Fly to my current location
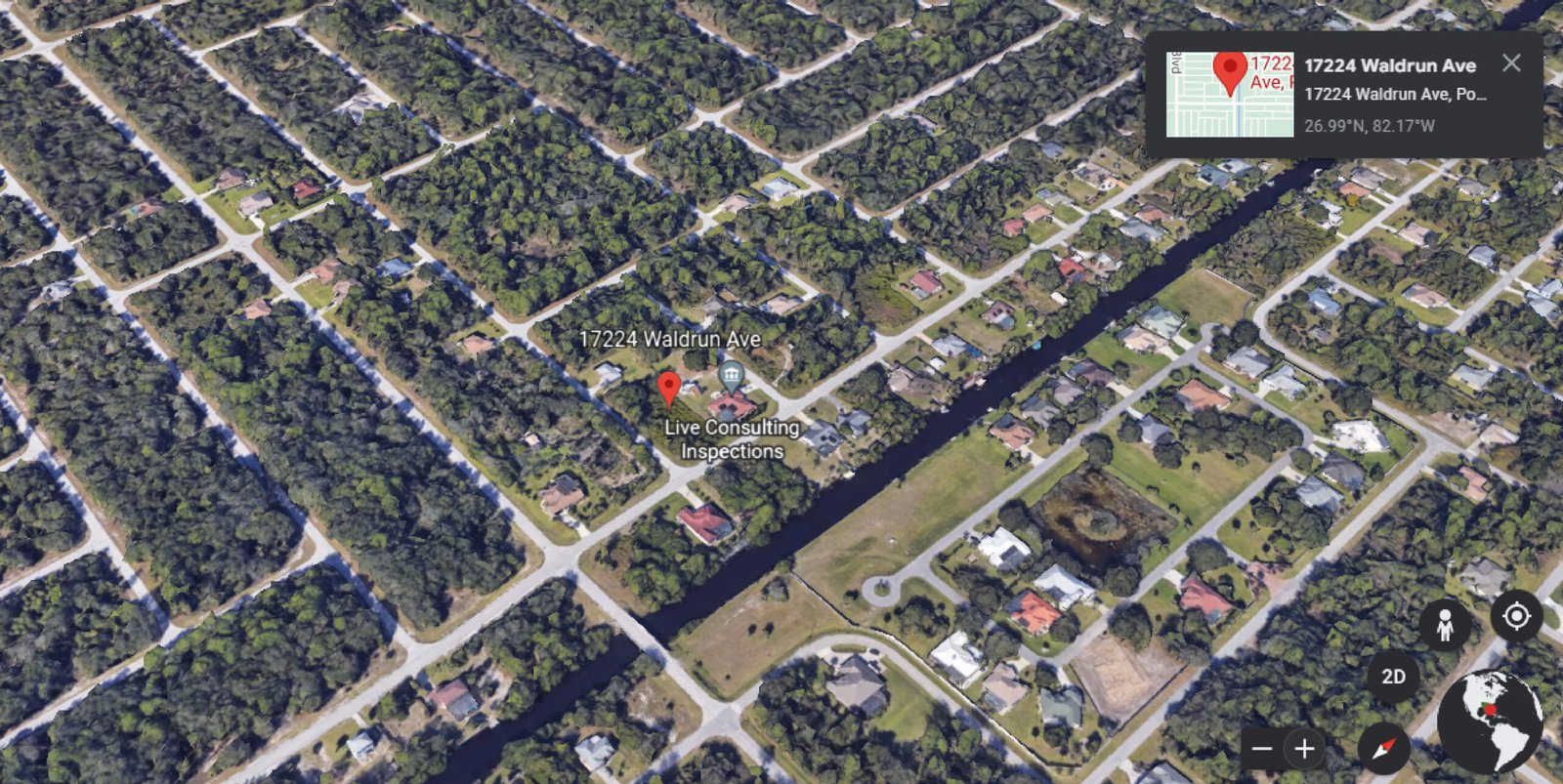1563x784 pixels. click(x=1516, y=617)
